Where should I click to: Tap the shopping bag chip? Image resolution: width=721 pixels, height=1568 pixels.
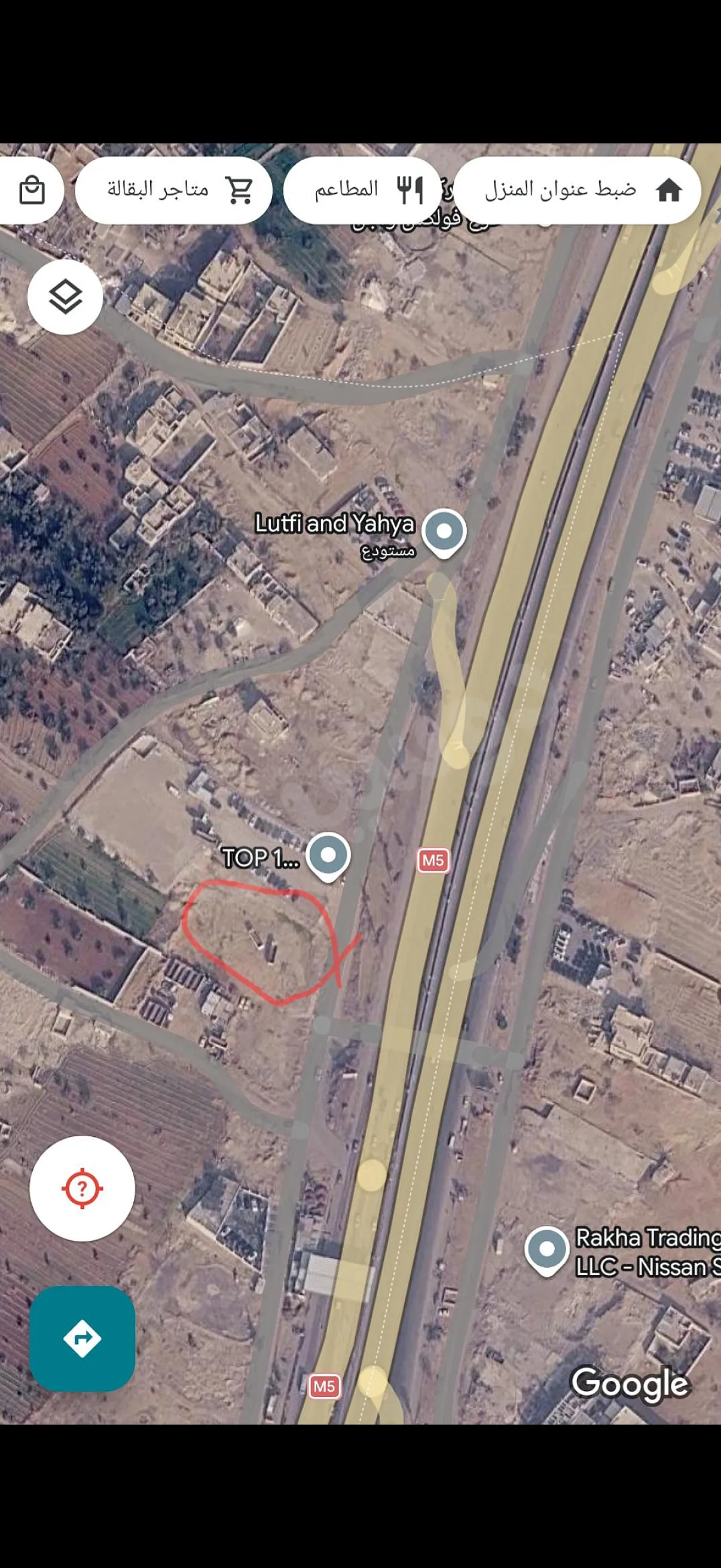tap(30, 191)
